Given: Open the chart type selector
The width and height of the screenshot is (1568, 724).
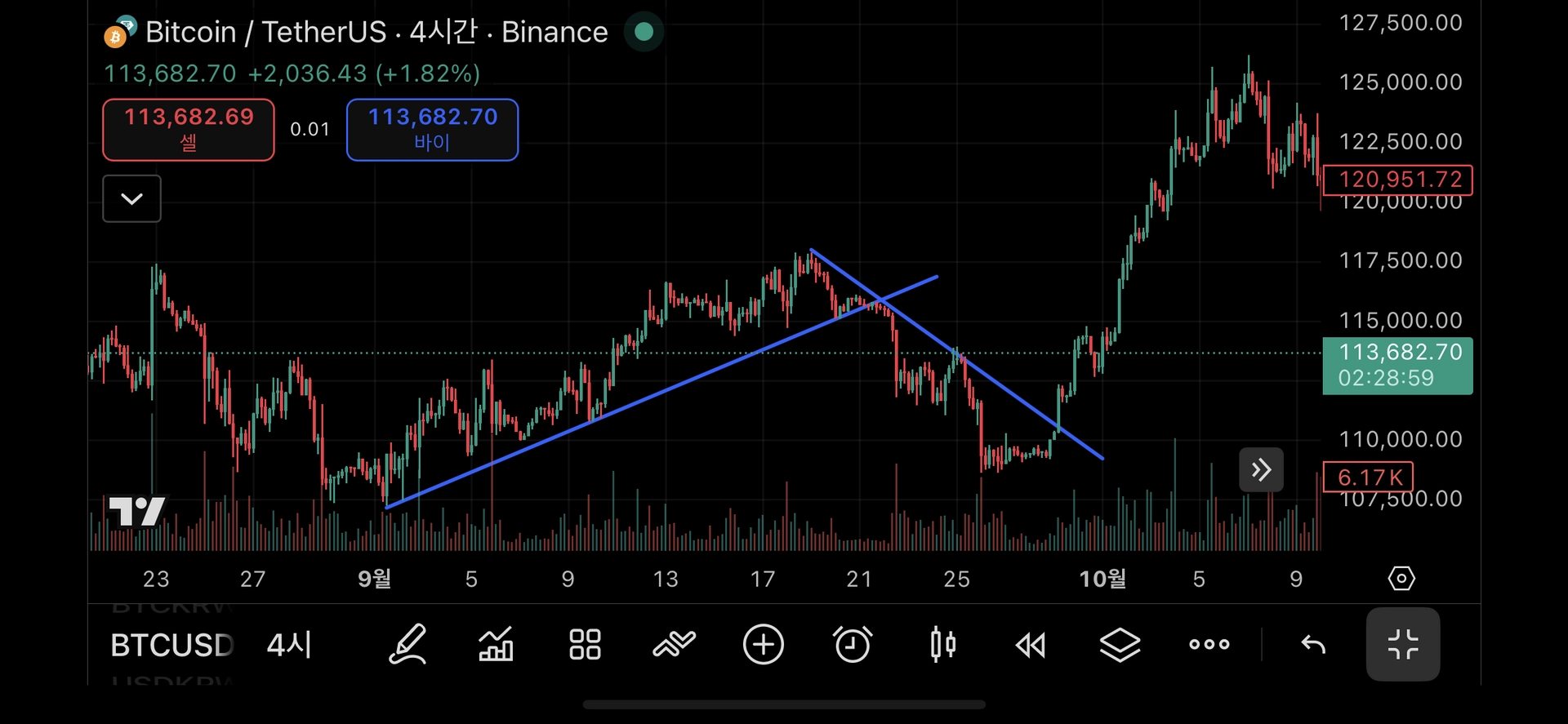Looking at the screenshot, I should (496, 645).
